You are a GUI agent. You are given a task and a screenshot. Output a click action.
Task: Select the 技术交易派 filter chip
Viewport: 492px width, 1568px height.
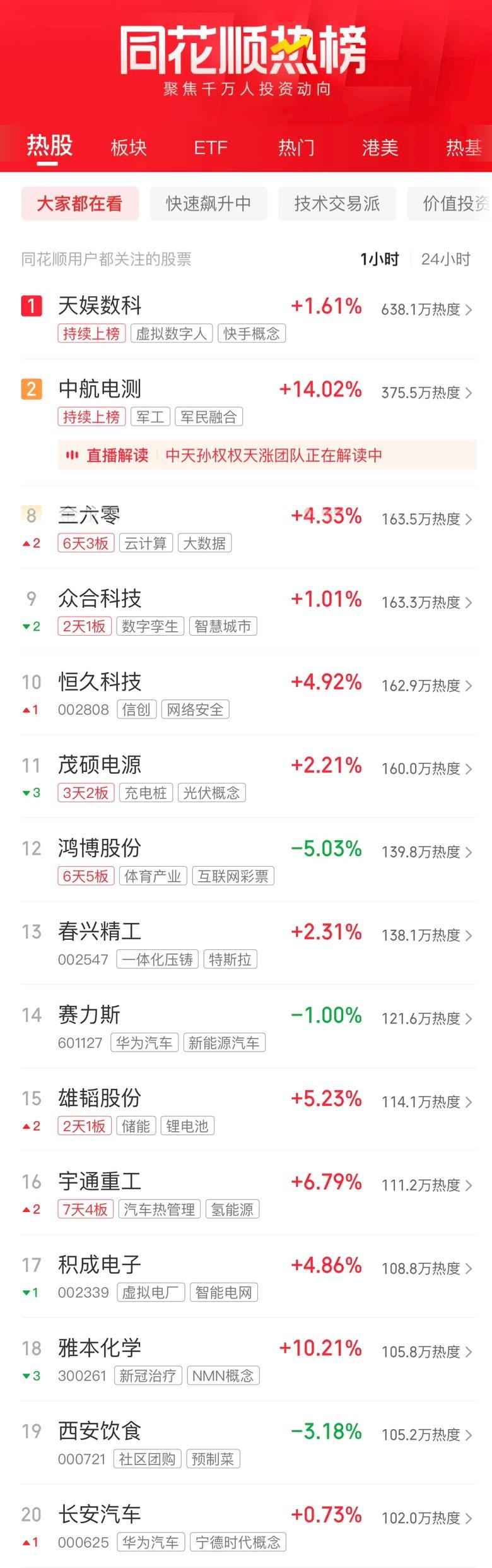coord(337,203)
